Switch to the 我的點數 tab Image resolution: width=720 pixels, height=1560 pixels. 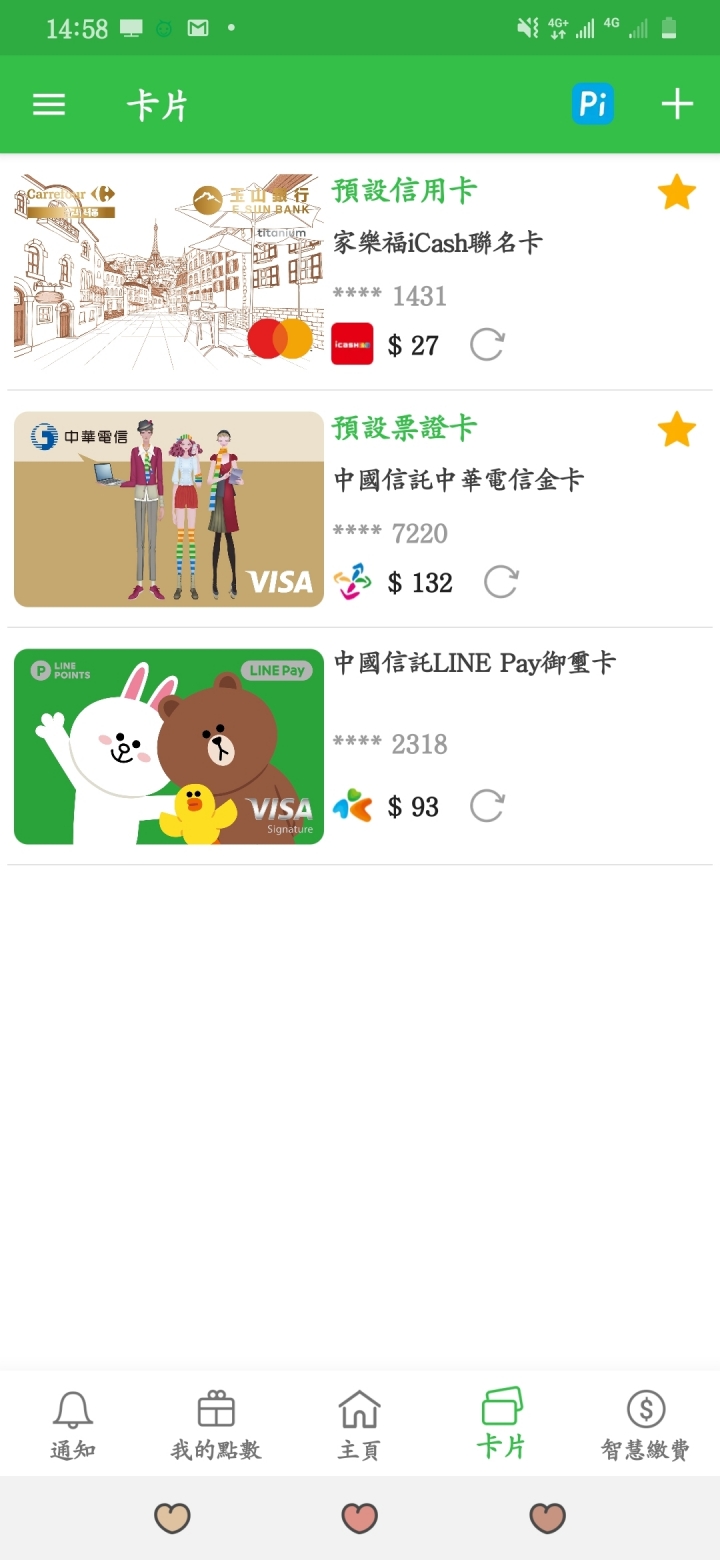coord(216,1424)
